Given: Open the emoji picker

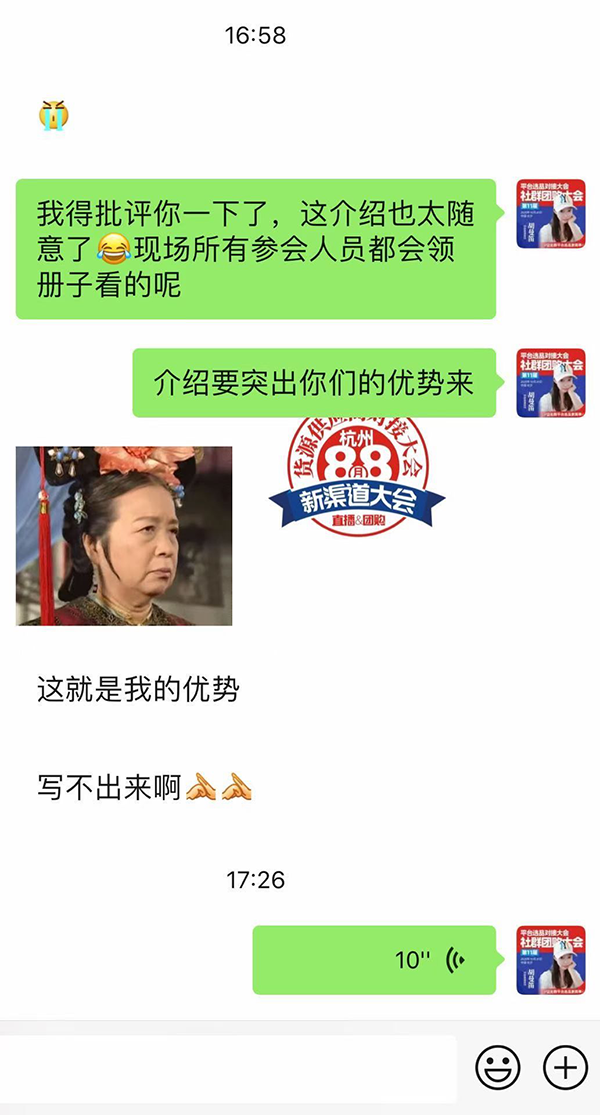Looking at the screenshot, I should 497,1068.
